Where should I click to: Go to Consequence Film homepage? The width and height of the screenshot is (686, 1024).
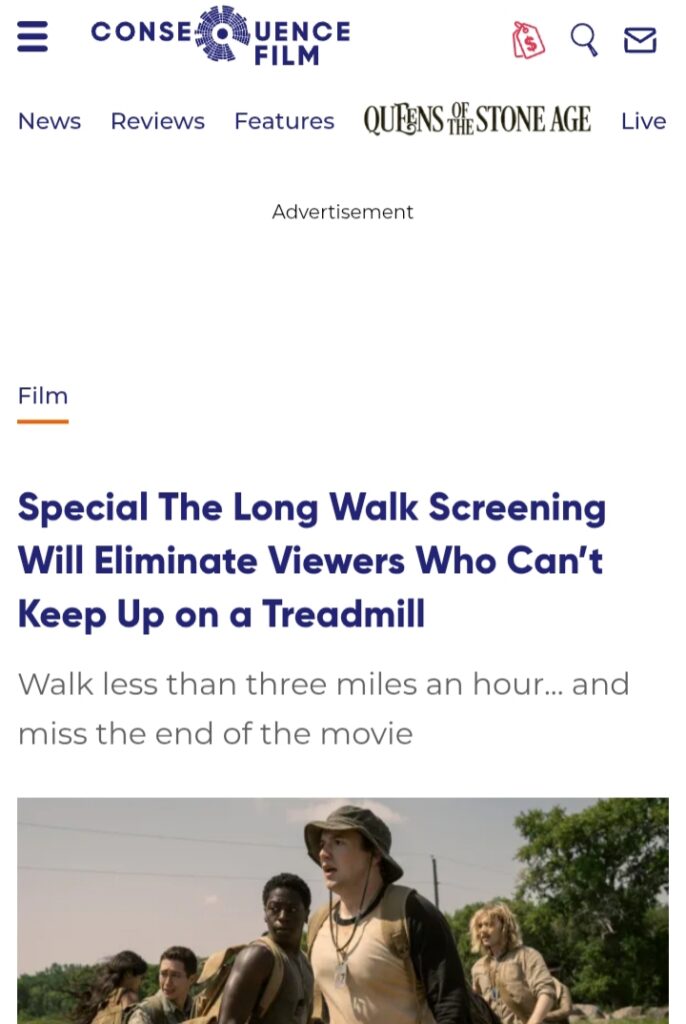[x=221, y=34]
